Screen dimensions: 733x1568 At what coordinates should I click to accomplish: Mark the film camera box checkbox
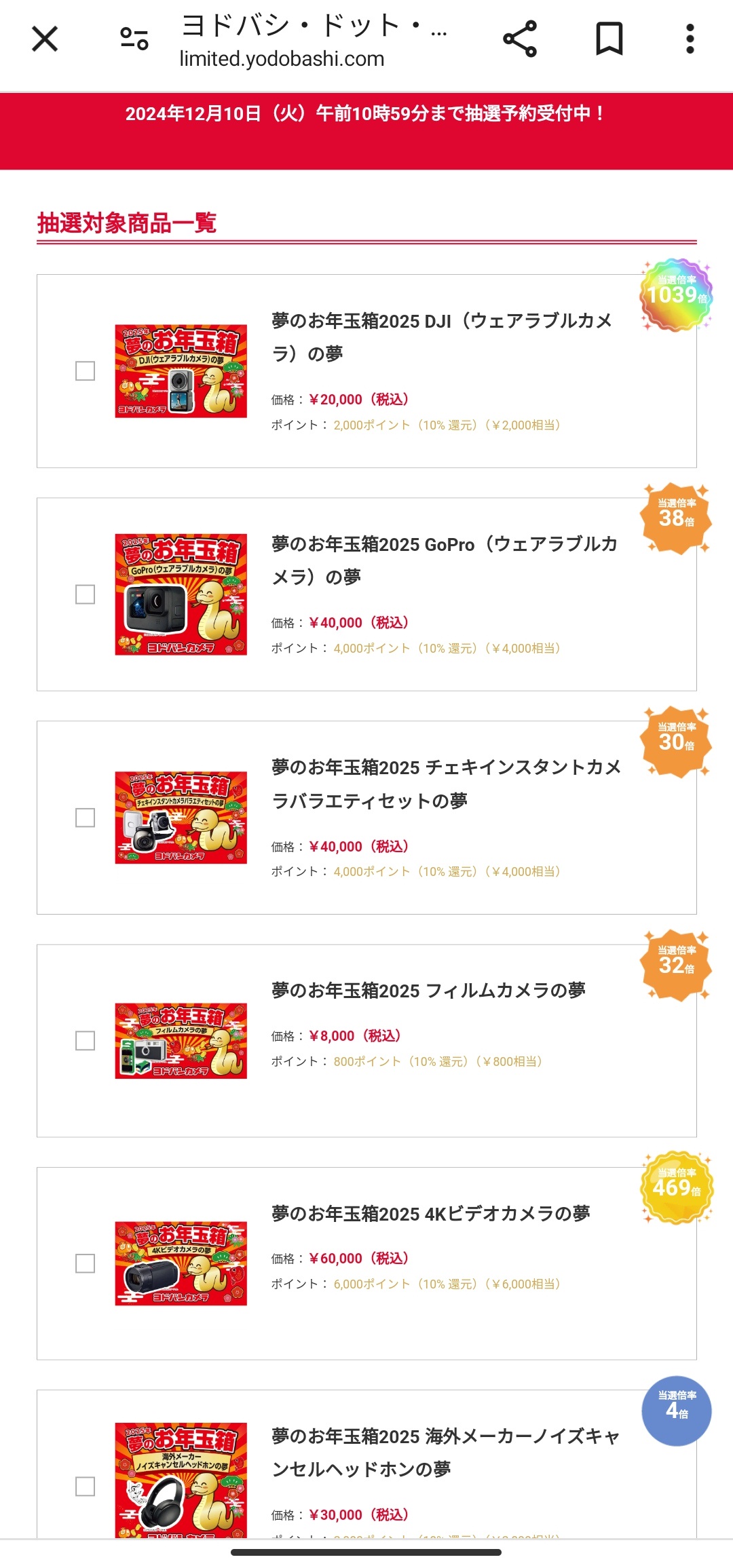coord(85,1041)
